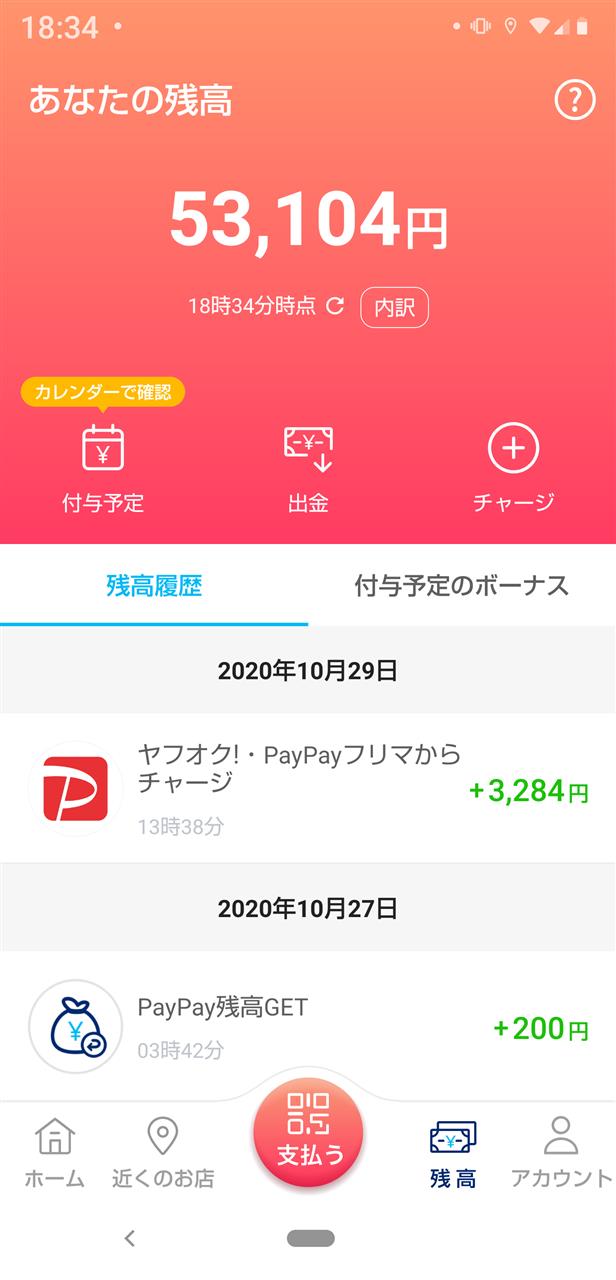The image size is (616, 1280).
Task: Switch to 付与予定のボーナス tab
Action: (461, 586)
